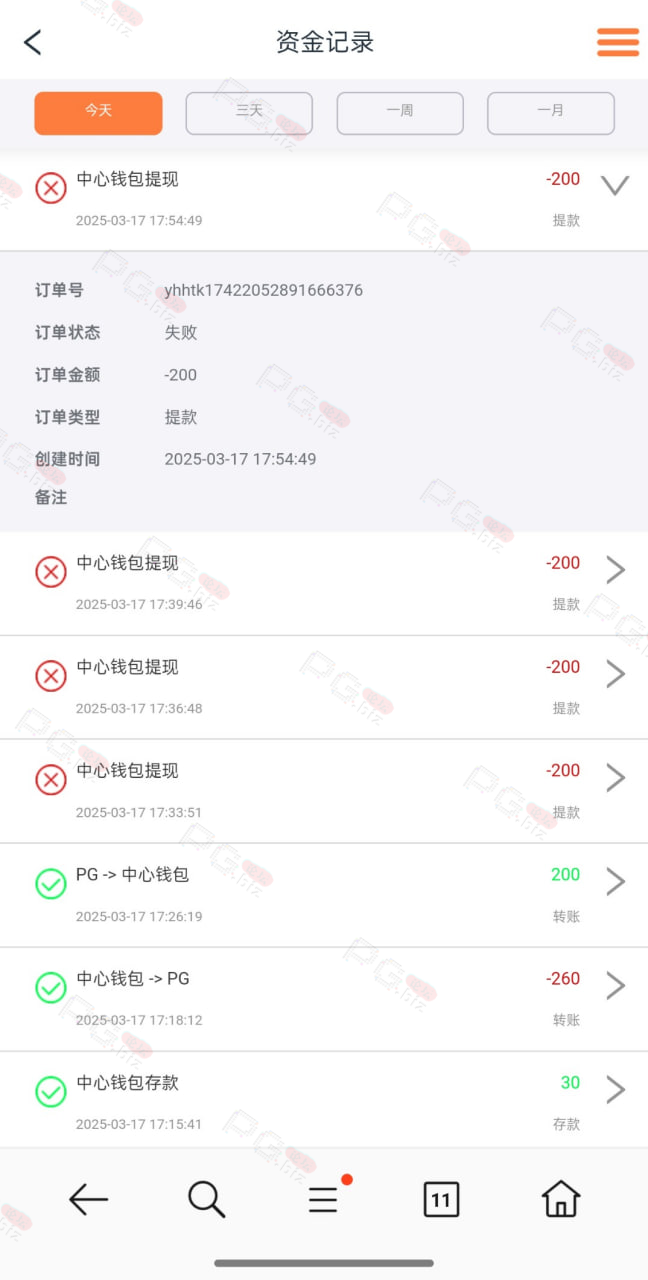The height and width of the screenshot is (1280, 648).
Task: Open the PG -> 中心钱包 transfer record
Action: click(x=324, y=895)
